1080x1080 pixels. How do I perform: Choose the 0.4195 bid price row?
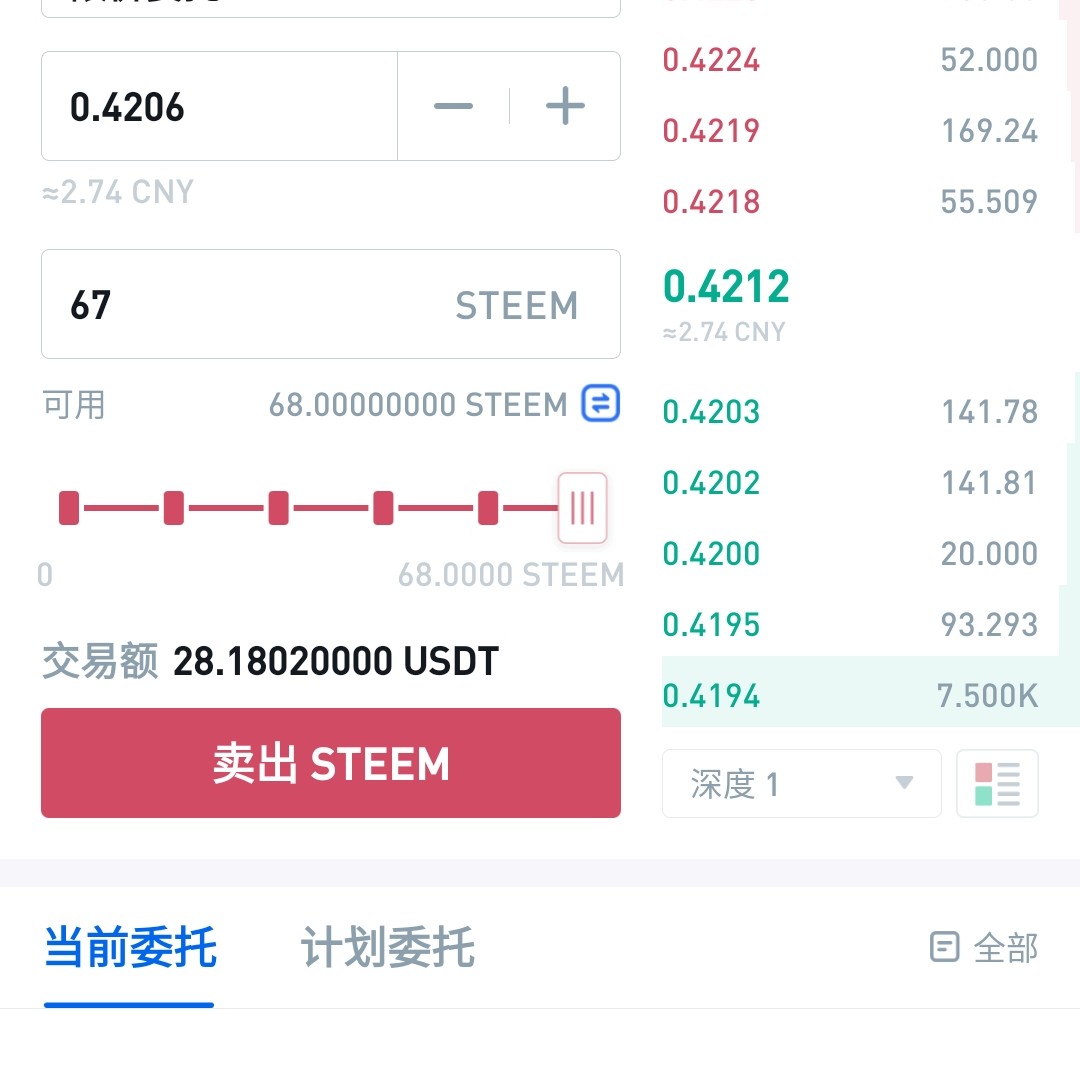(850, 625)
